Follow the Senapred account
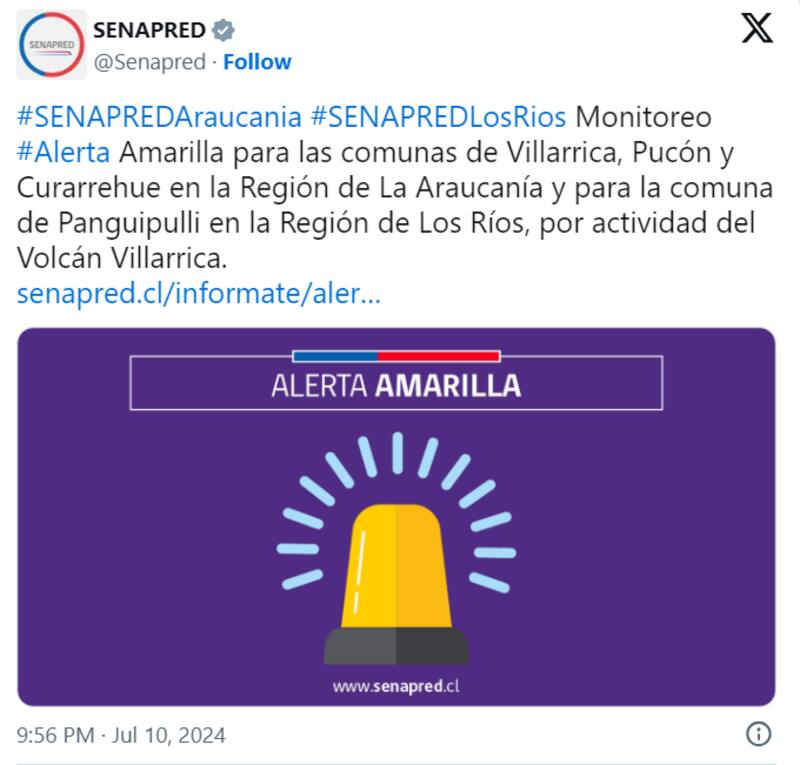This screenshot has height=765, width=800. tap(257, 62)
